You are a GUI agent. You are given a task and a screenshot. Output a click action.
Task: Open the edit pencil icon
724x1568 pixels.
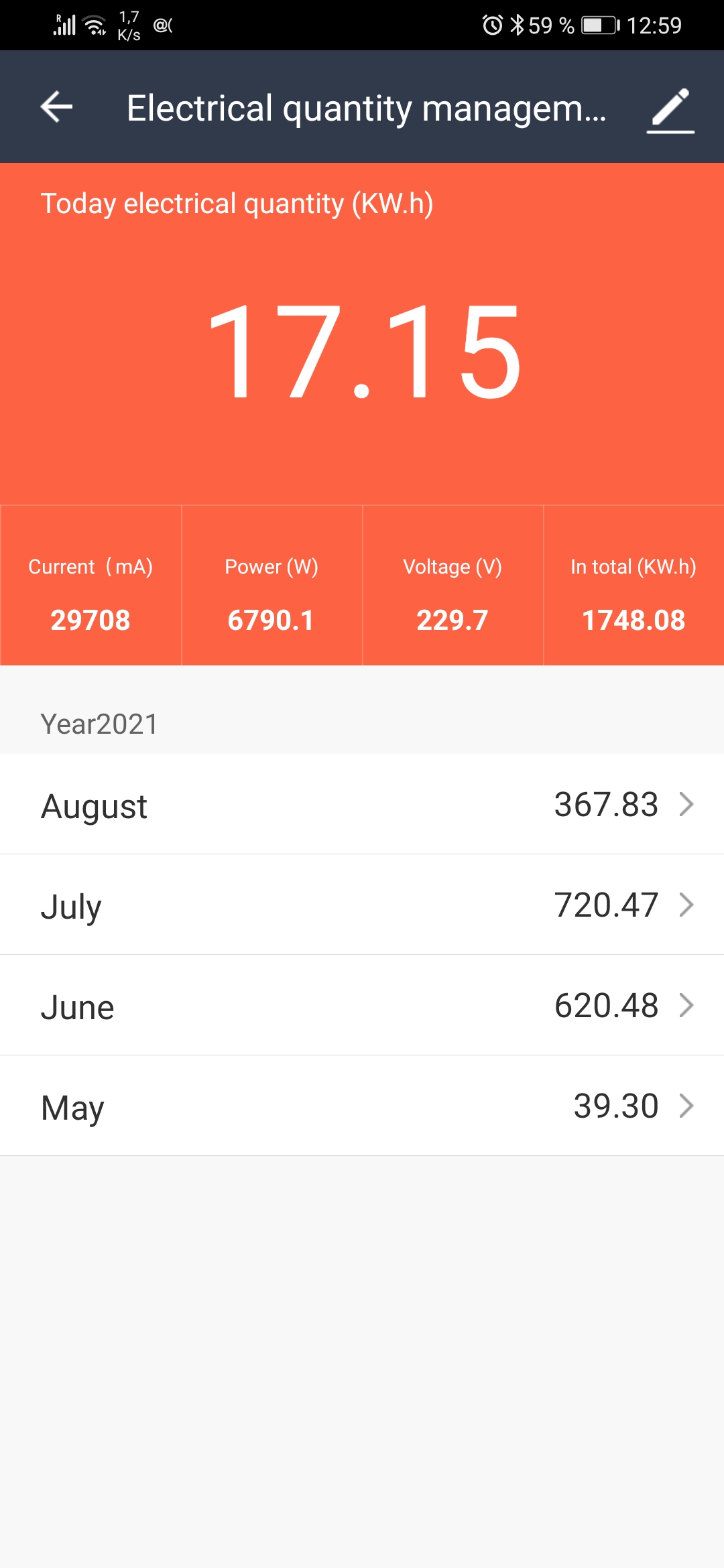coord(670,109)
